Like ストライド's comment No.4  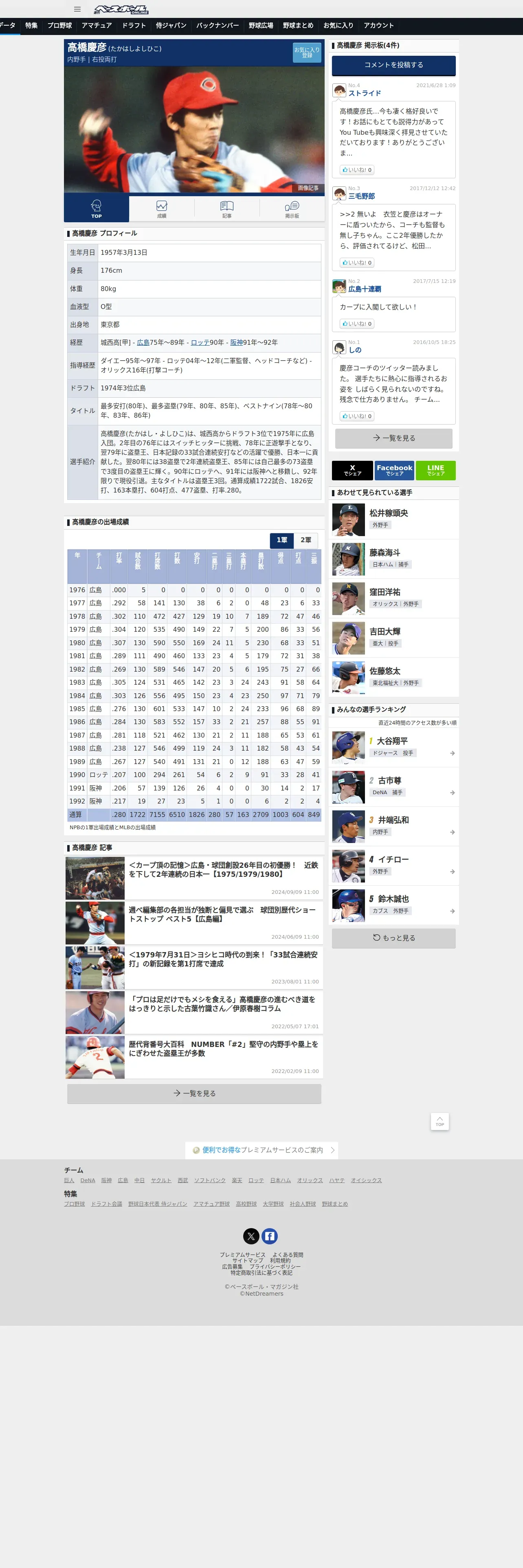click(357, 170)
